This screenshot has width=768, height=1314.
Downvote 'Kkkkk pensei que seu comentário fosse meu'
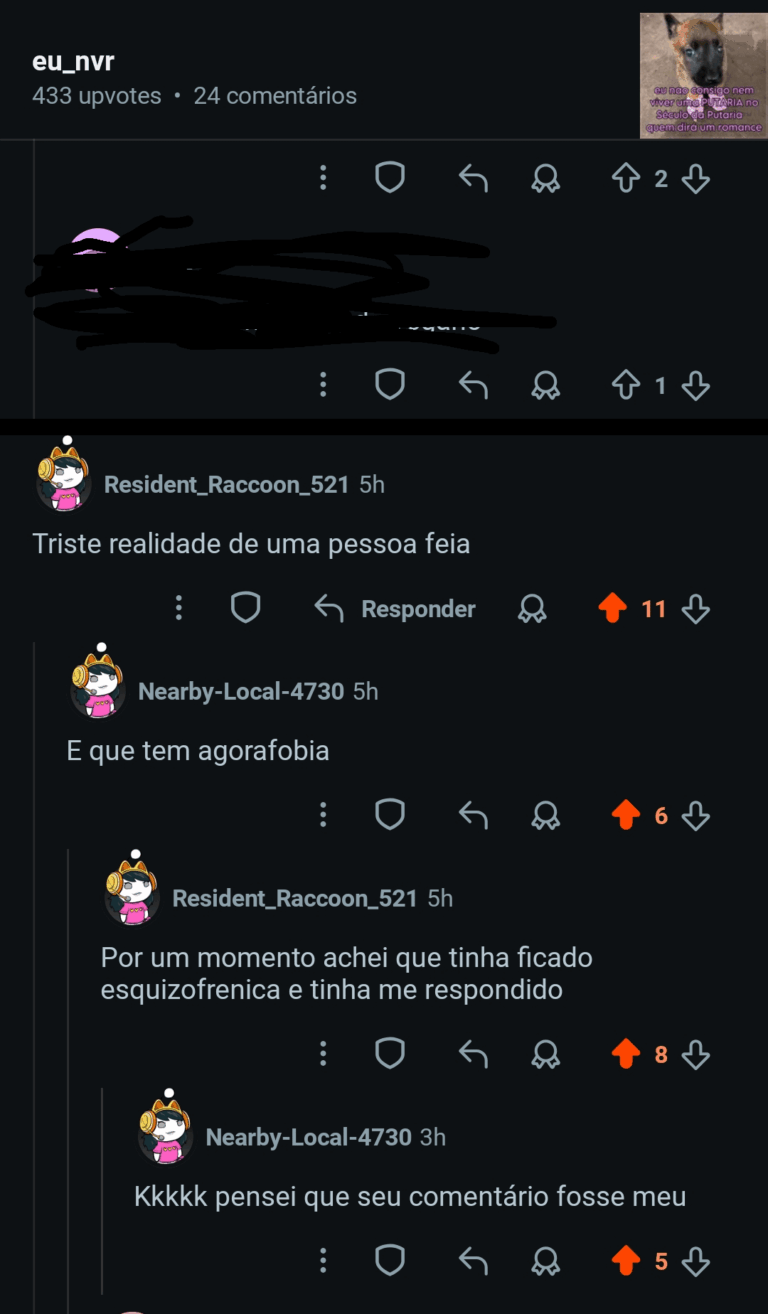(695, 1262)
